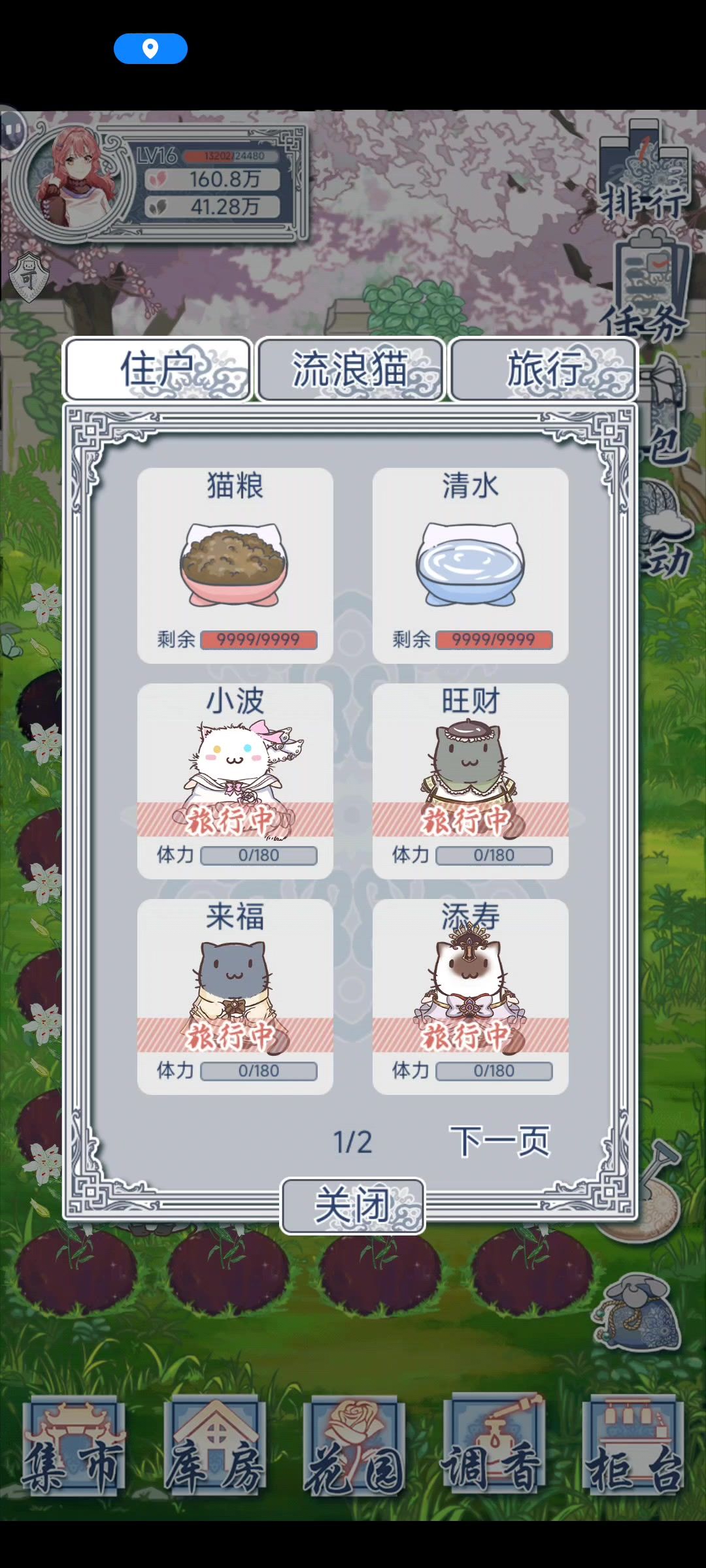Select the cat 小波
This screenshot has width=706, height=1568.
click(235, 781)
